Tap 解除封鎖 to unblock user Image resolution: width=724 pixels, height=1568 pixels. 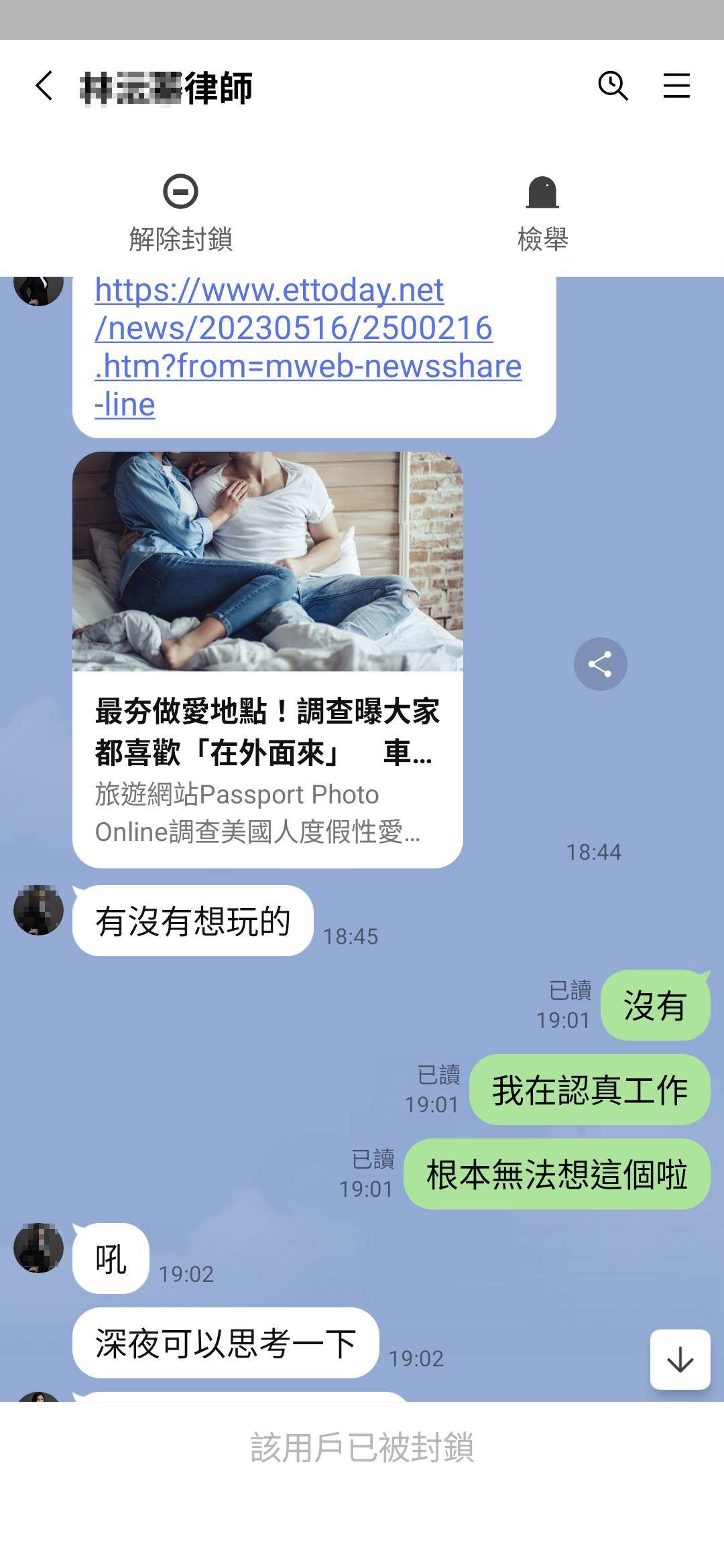pyautogui.click(x=180, y=212)
